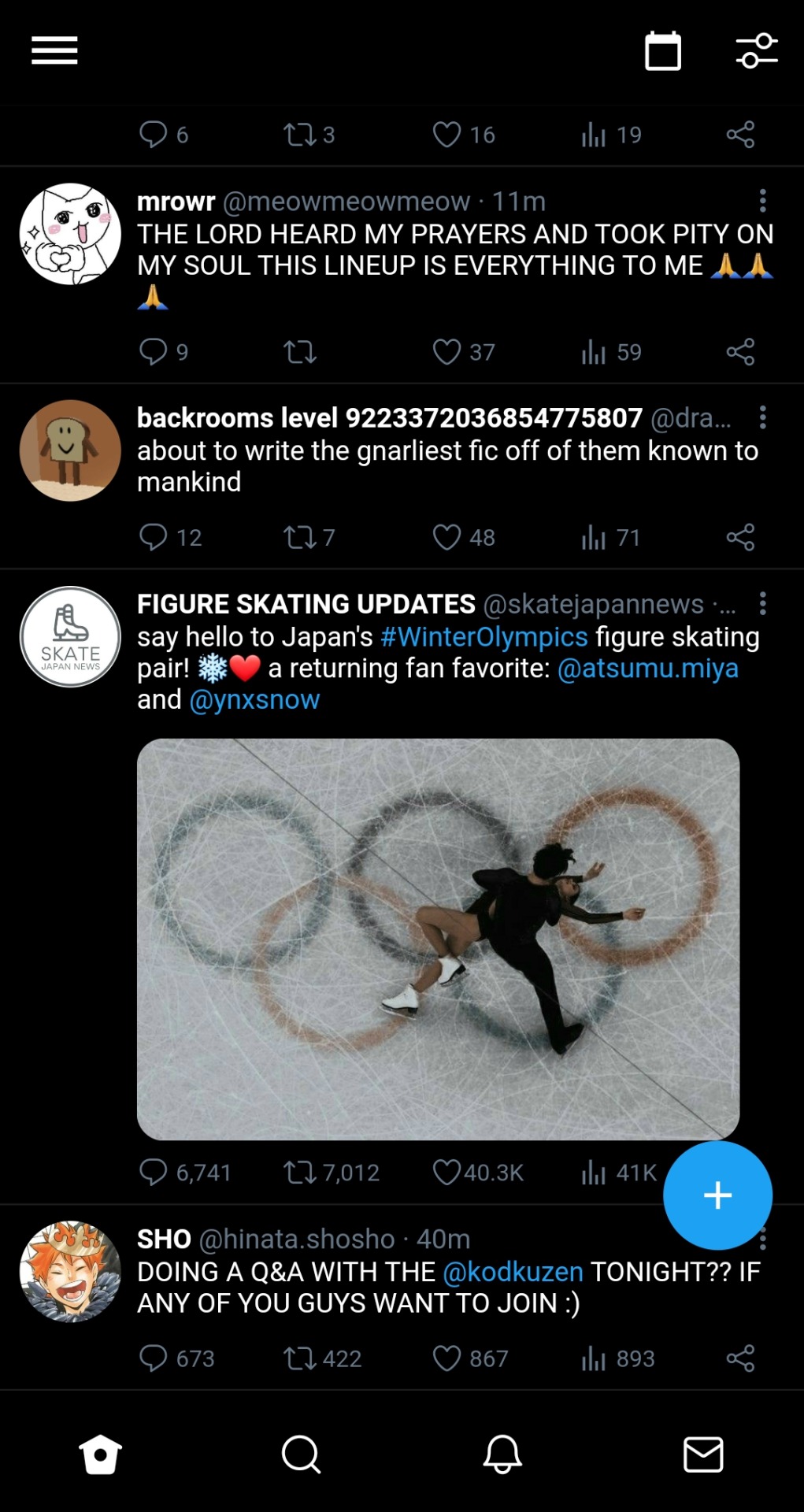The width and height of the screenshot is (804, 1512).
Task: View the figure skating pair photo
Action: click(x=438, y=939)
